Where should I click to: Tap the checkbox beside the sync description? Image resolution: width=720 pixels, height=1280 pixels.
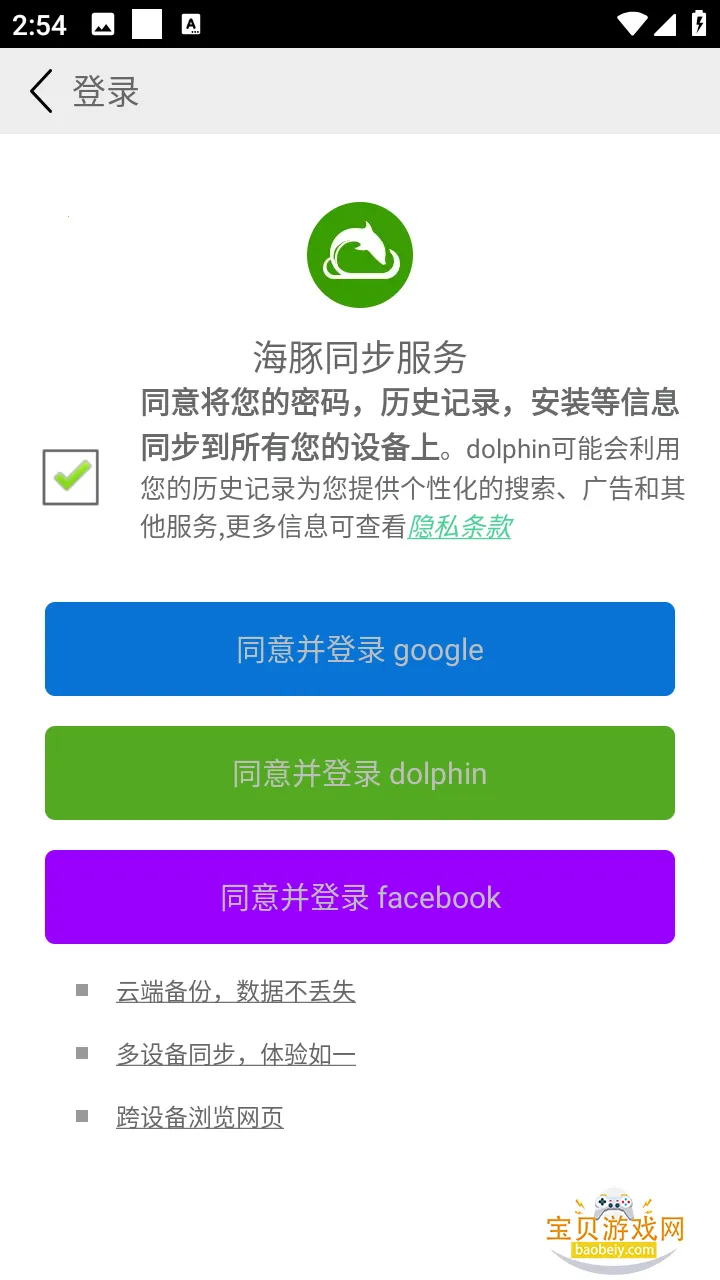70,478
